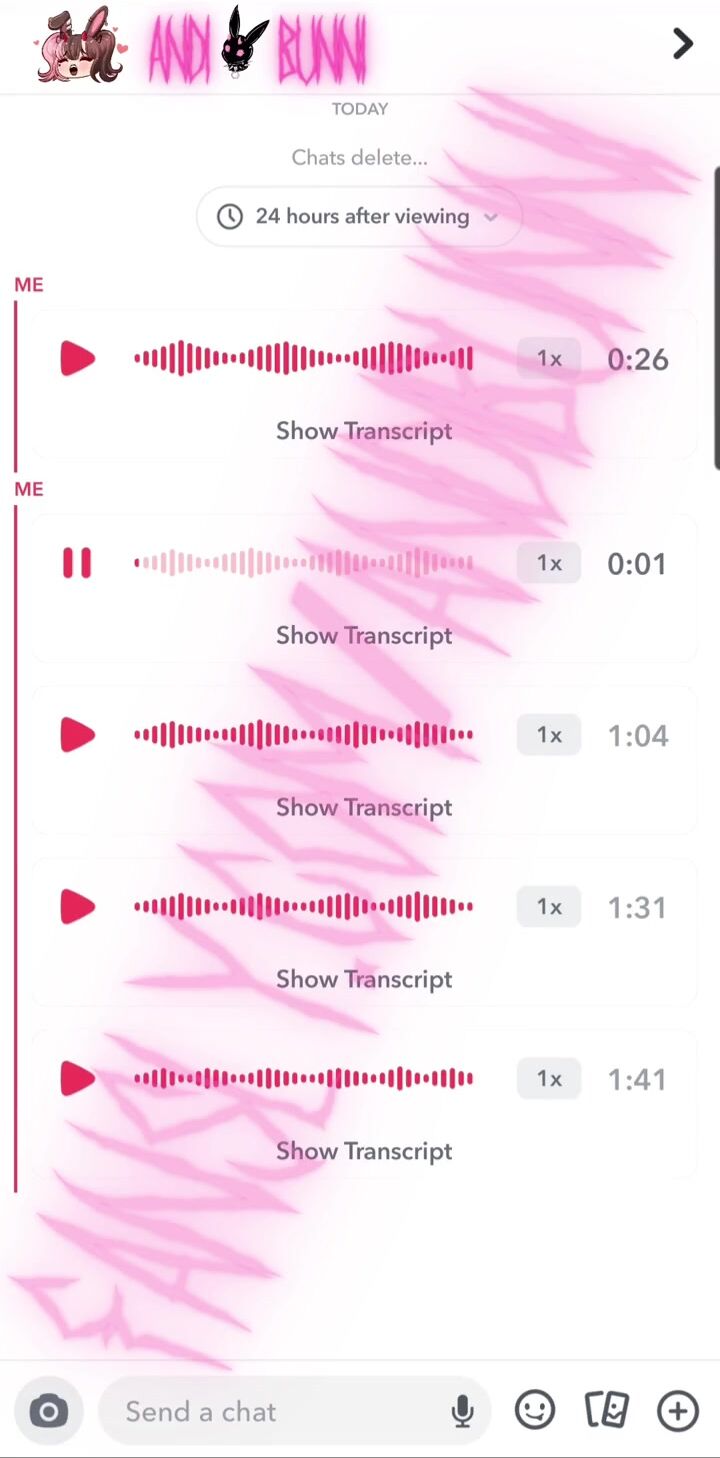The height and width of the screenshot is (1458, 720).
Task: Tap the arrow at top right
Action: tap(682, 44)
